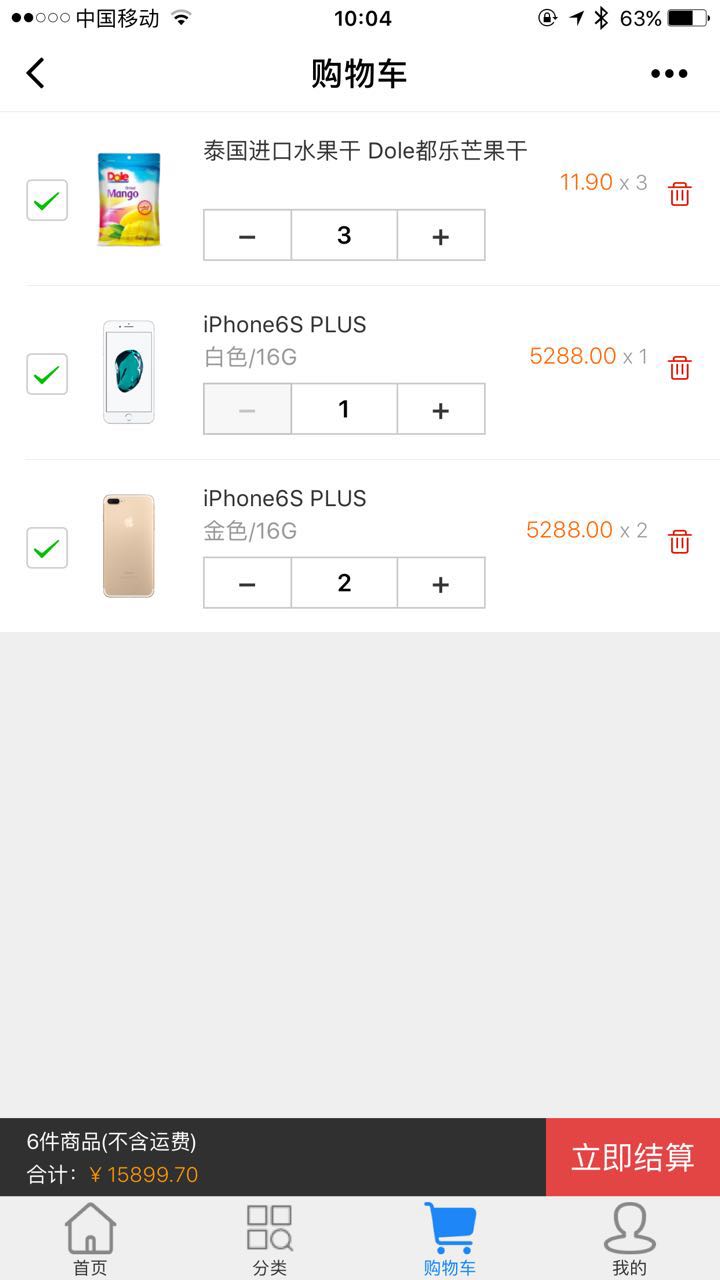720x1280 pixels.
Task: Uncheck the white iPhone6S PLUS checkbox
Action: [47, 375]
